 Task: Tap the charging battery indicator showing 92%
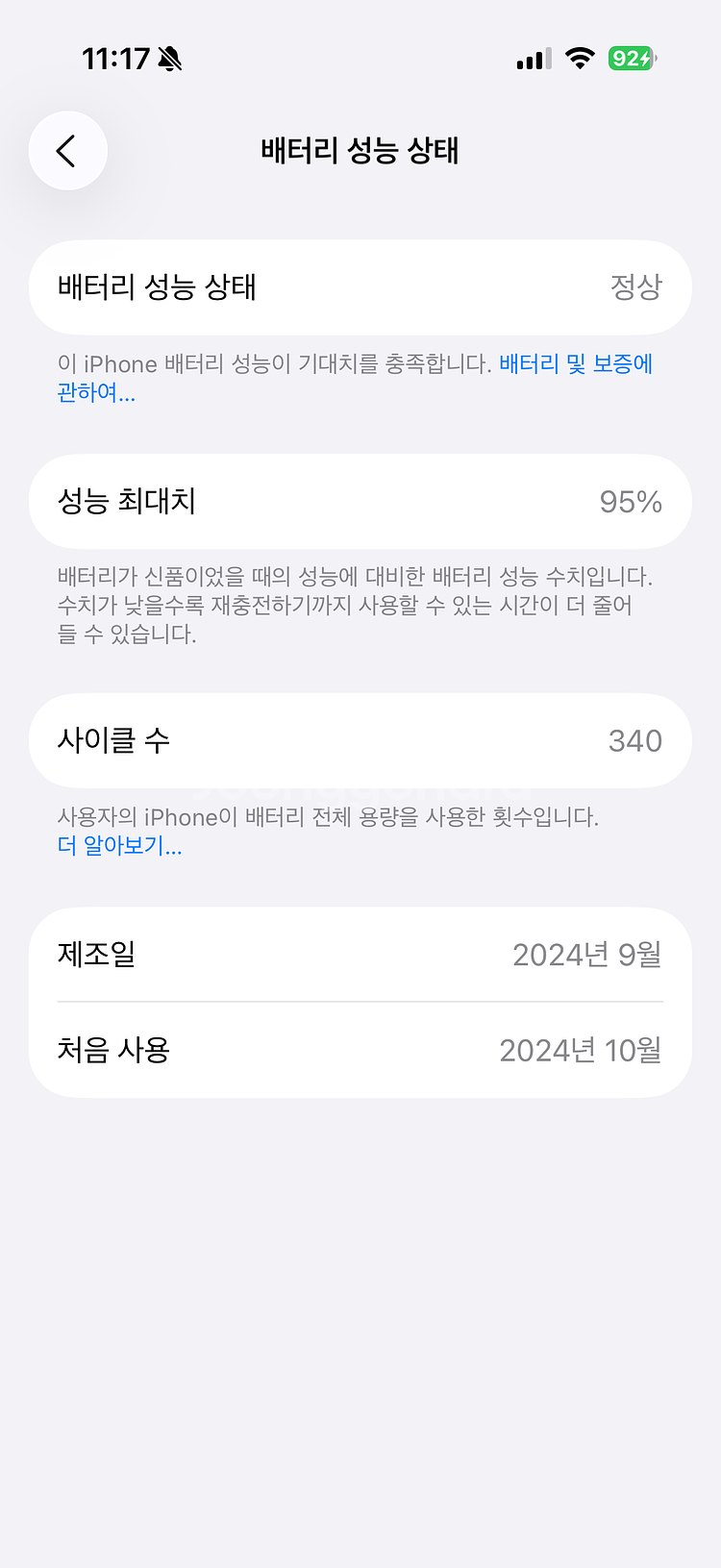[632, 58]
